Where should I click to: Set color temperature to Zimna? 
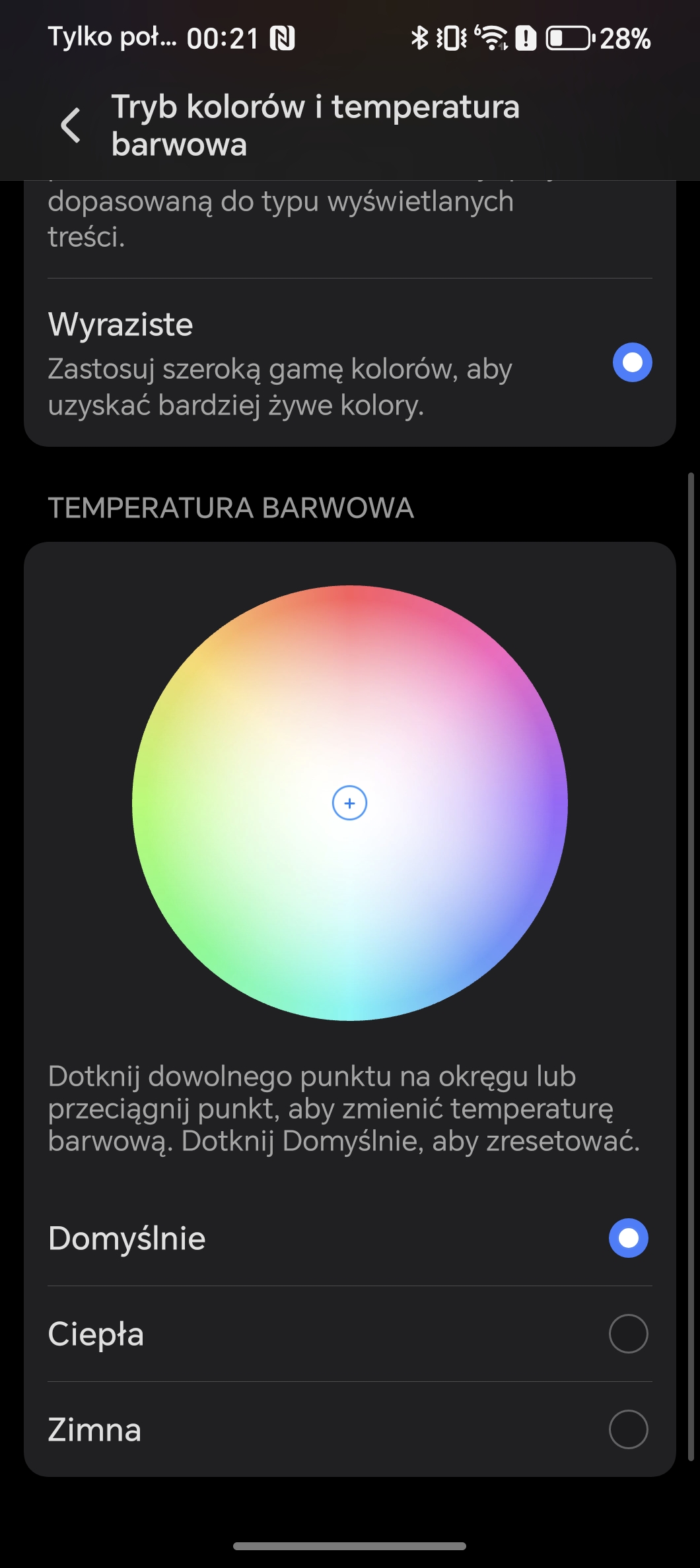(x=350, y=1429)
